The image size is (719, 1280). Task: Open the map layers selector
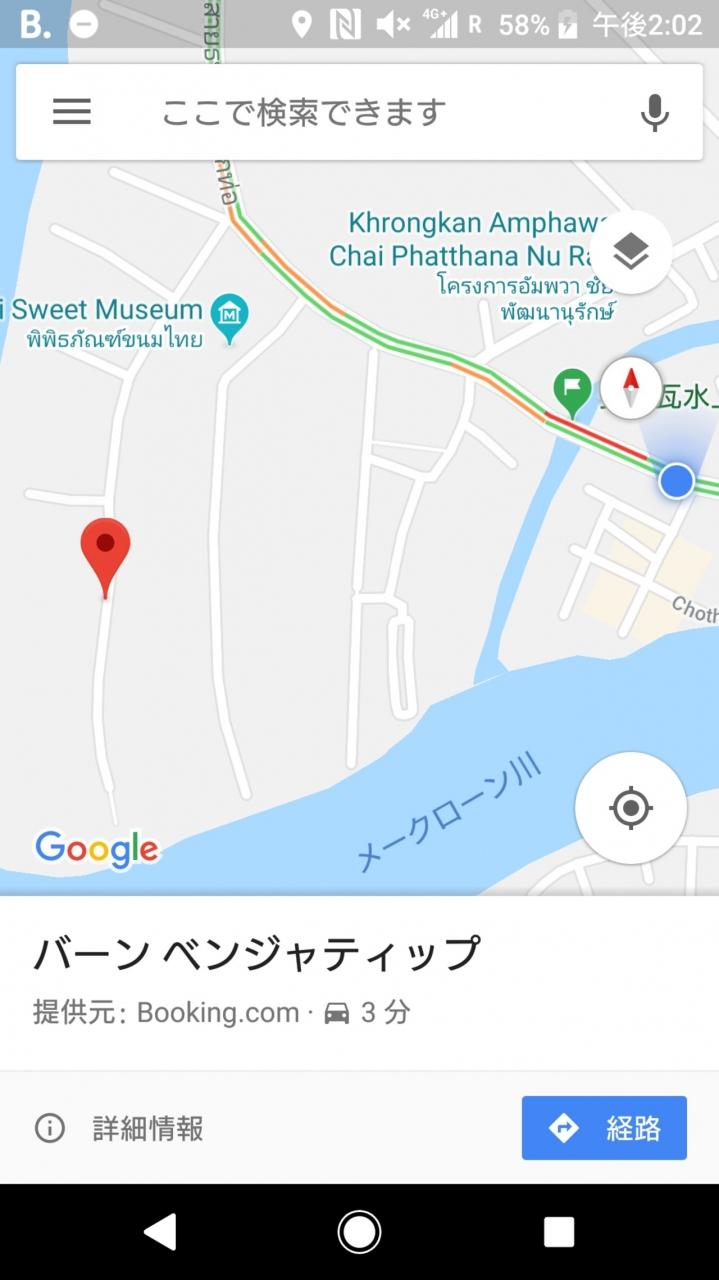(631, 252)
